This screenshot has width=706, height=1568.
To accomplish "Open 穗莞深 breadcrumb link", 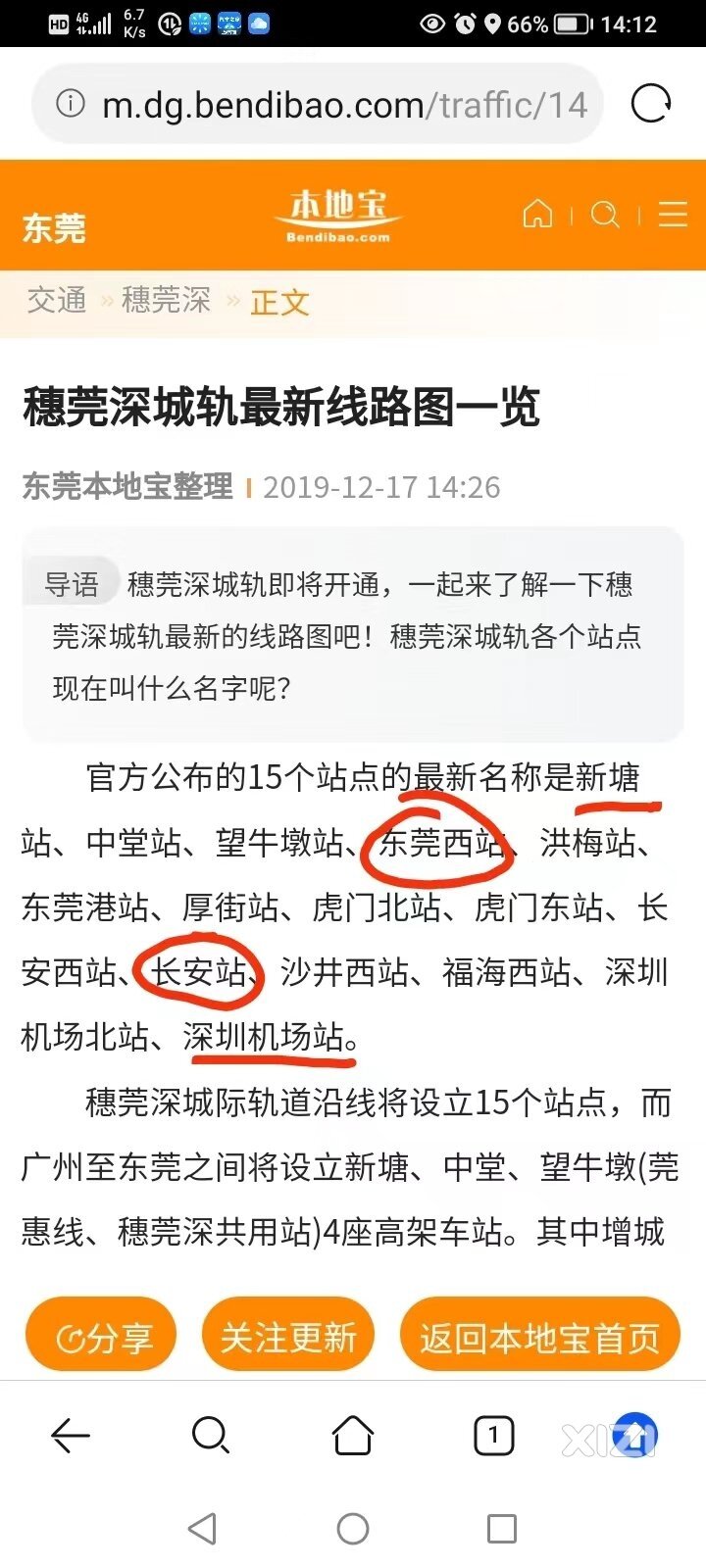I will tap(166, 300).
